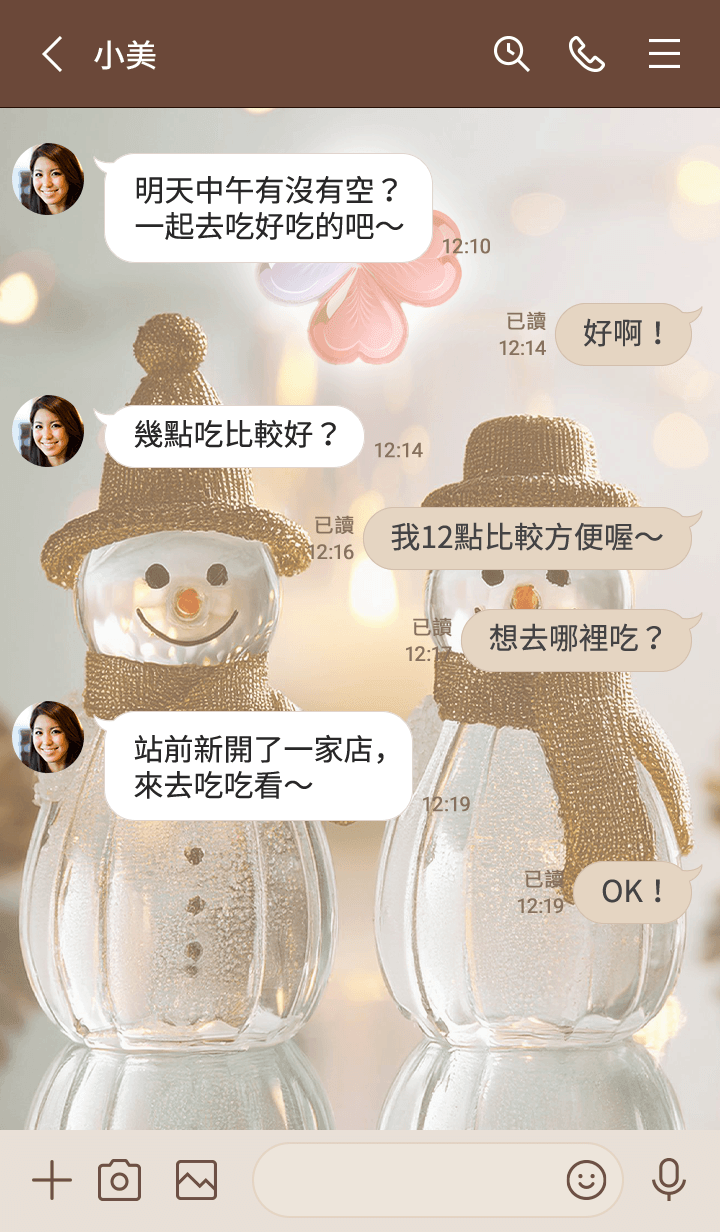Start a voice call with 小美

[587, 54]
